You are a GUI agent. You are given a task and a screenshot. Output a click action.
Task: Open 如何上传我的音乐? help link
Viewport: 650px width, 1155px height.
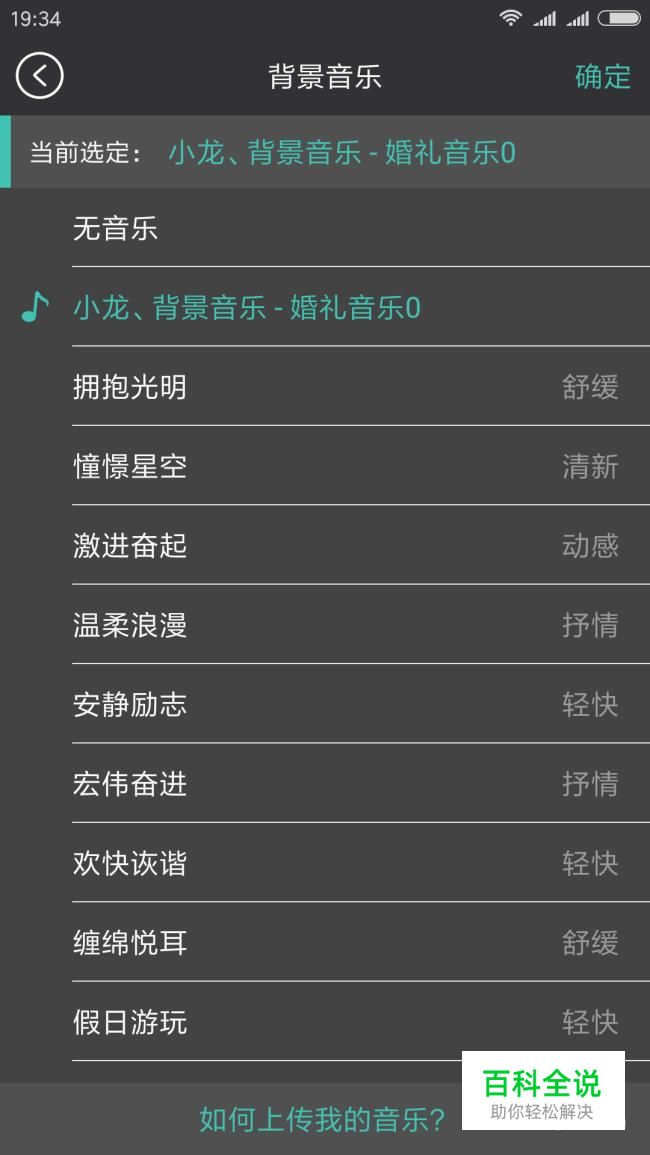pos(322,1119)
